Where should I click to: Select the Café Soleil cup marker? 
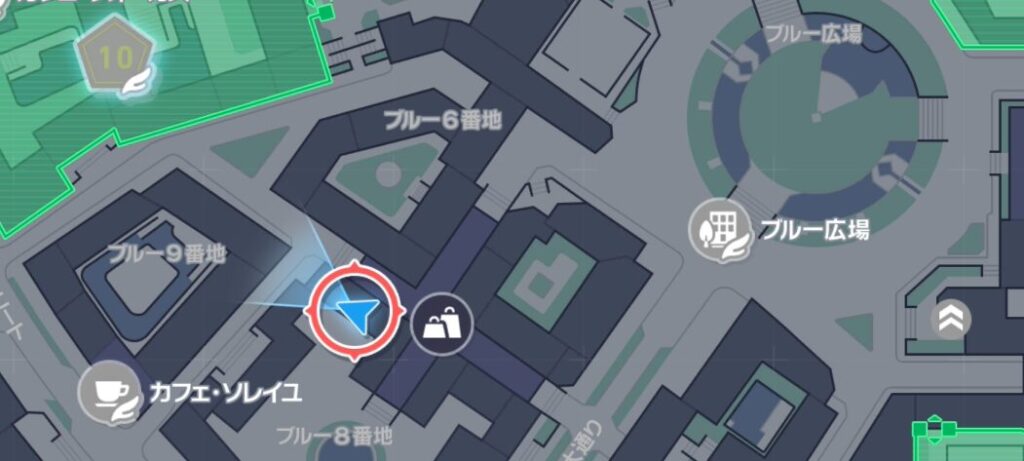pyautogui.click(x=105, y=391)
